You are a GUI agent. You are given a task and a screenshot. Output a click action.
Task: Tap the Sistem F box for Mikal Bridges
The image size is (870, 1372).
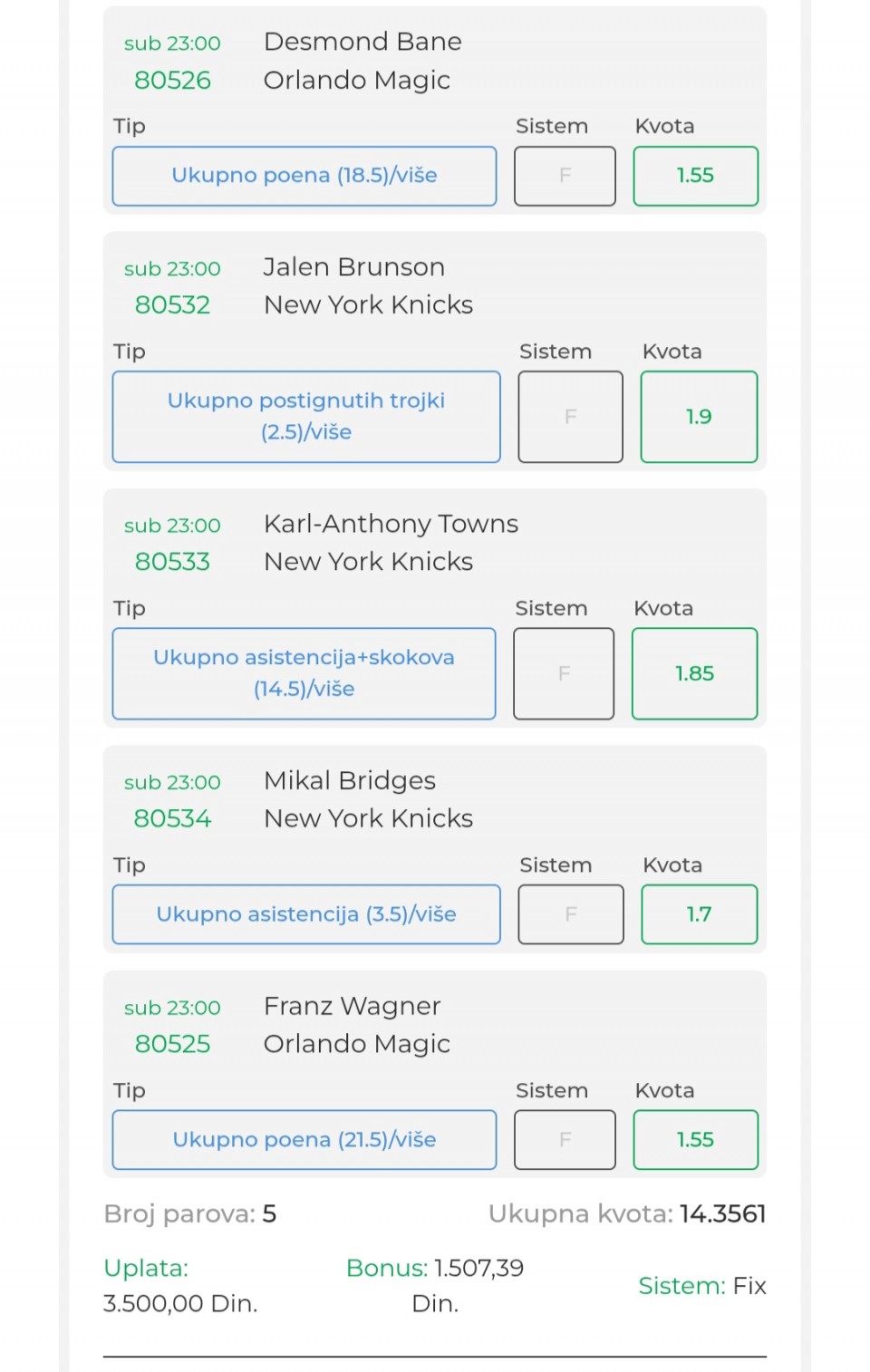click(x=571, y=914)
